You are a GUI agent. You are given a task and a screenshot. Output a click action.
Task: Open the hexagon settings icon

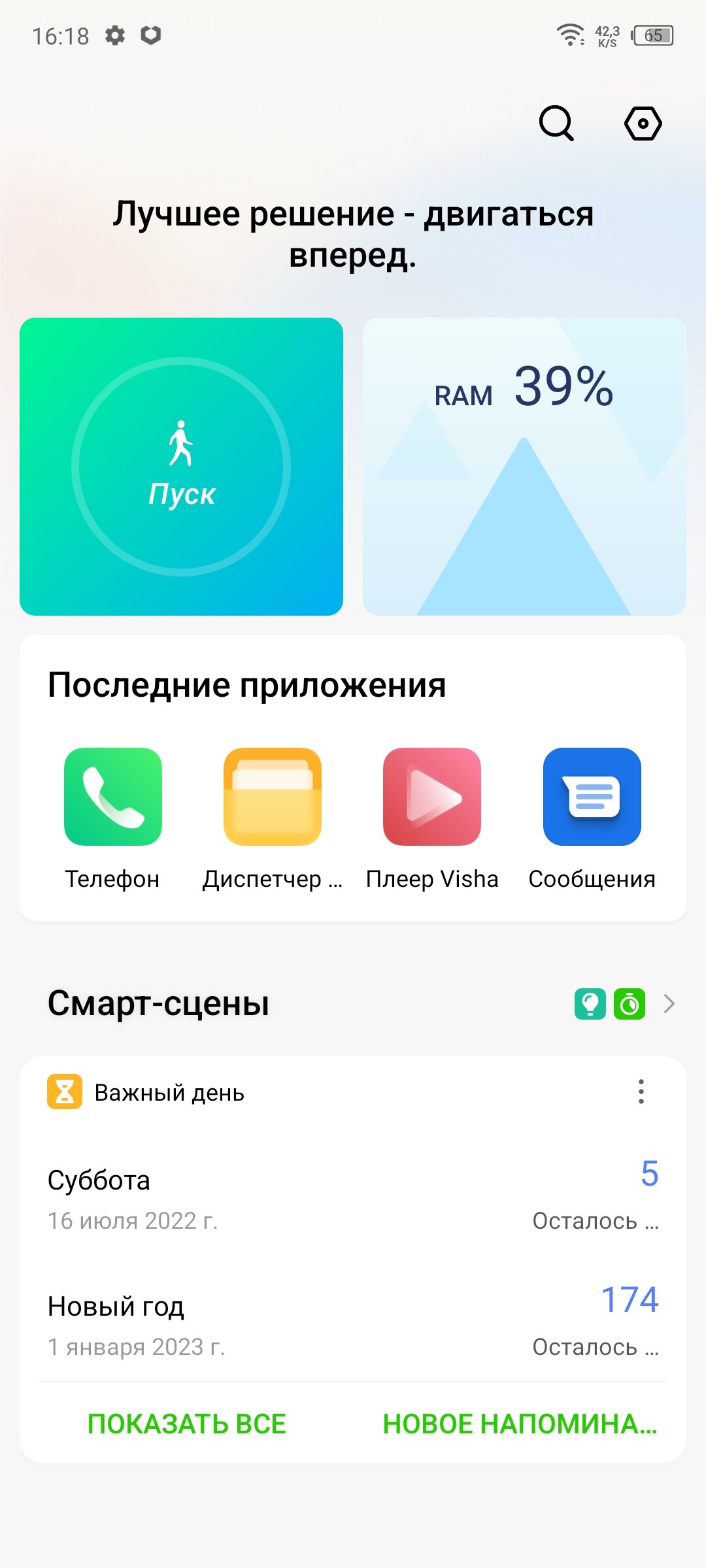point(643,123)
